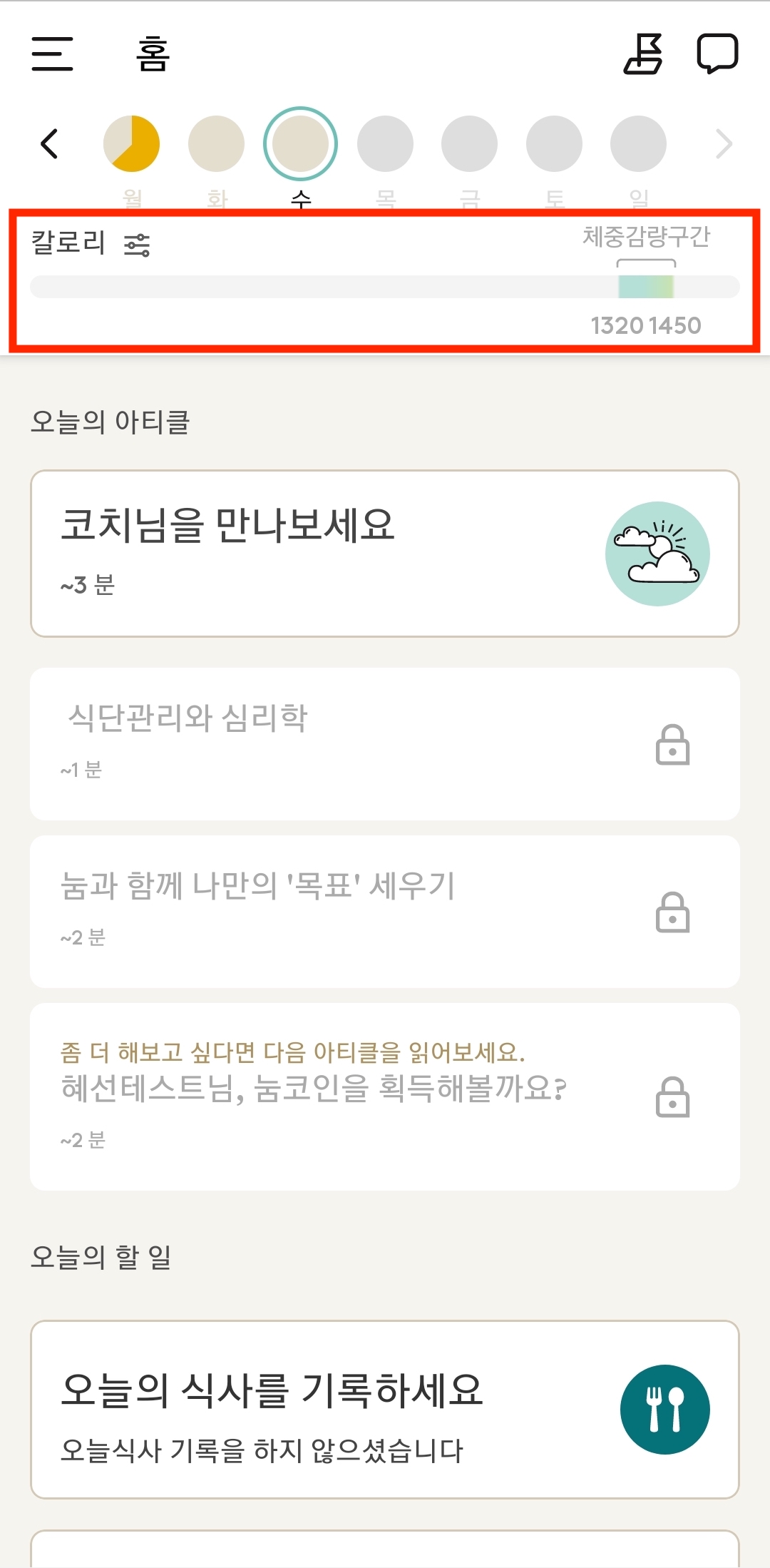Open locked article 눔코인을 획득해볼까요
The height and width of the screenshot is (1568, 770).
[x=384, y=1096]
